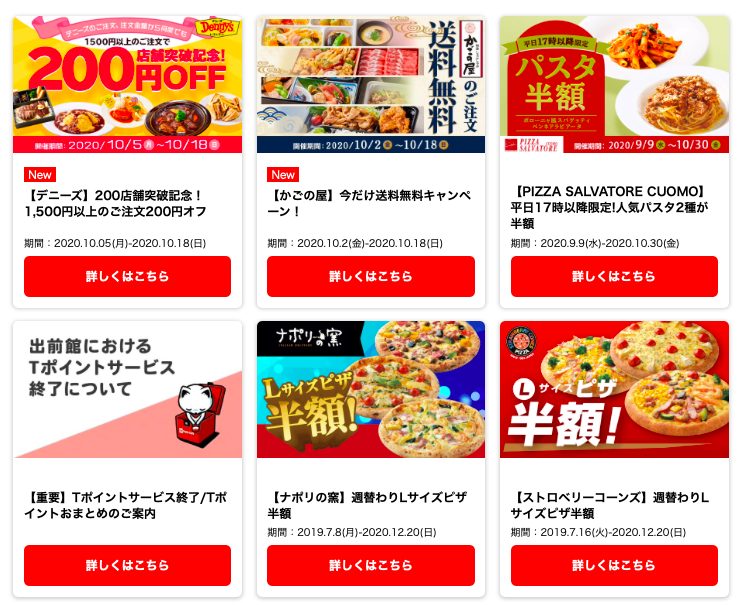Tap the ナポリの窯 Lサイズピザ banner image

pos(370,389)
